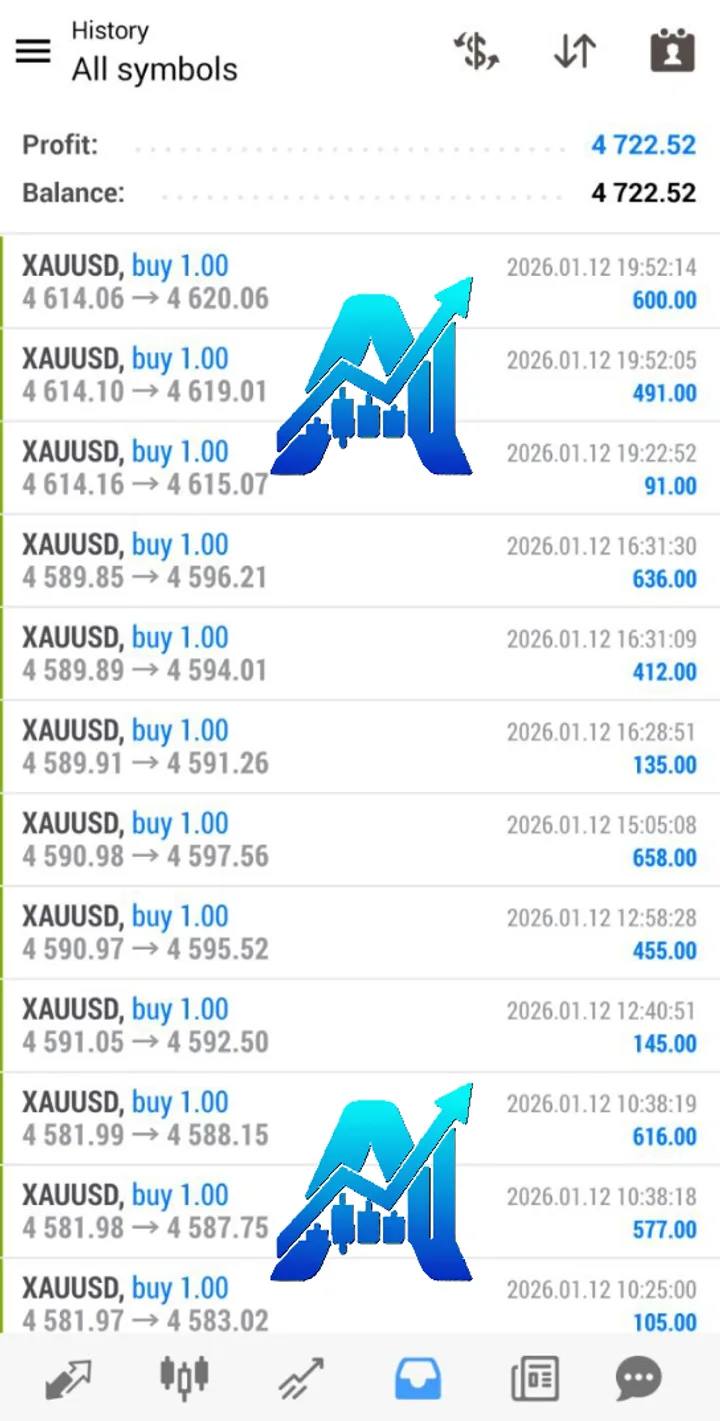Open the hamburger drawer menu
The height and width of the screenshot is (1421, 720).
[33, 51]
